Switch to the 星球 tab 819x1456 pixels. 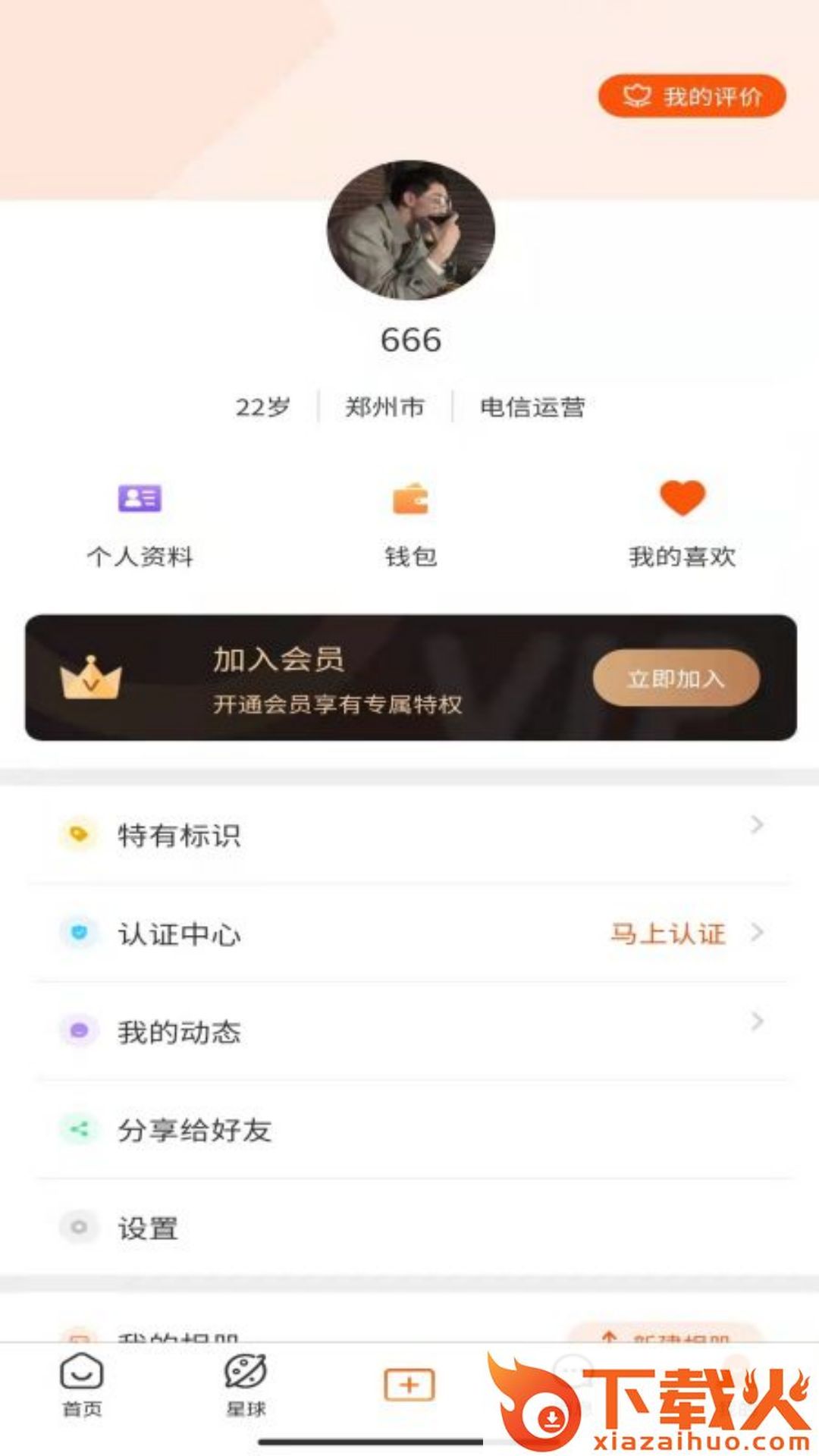click(x=246, y=1385)
